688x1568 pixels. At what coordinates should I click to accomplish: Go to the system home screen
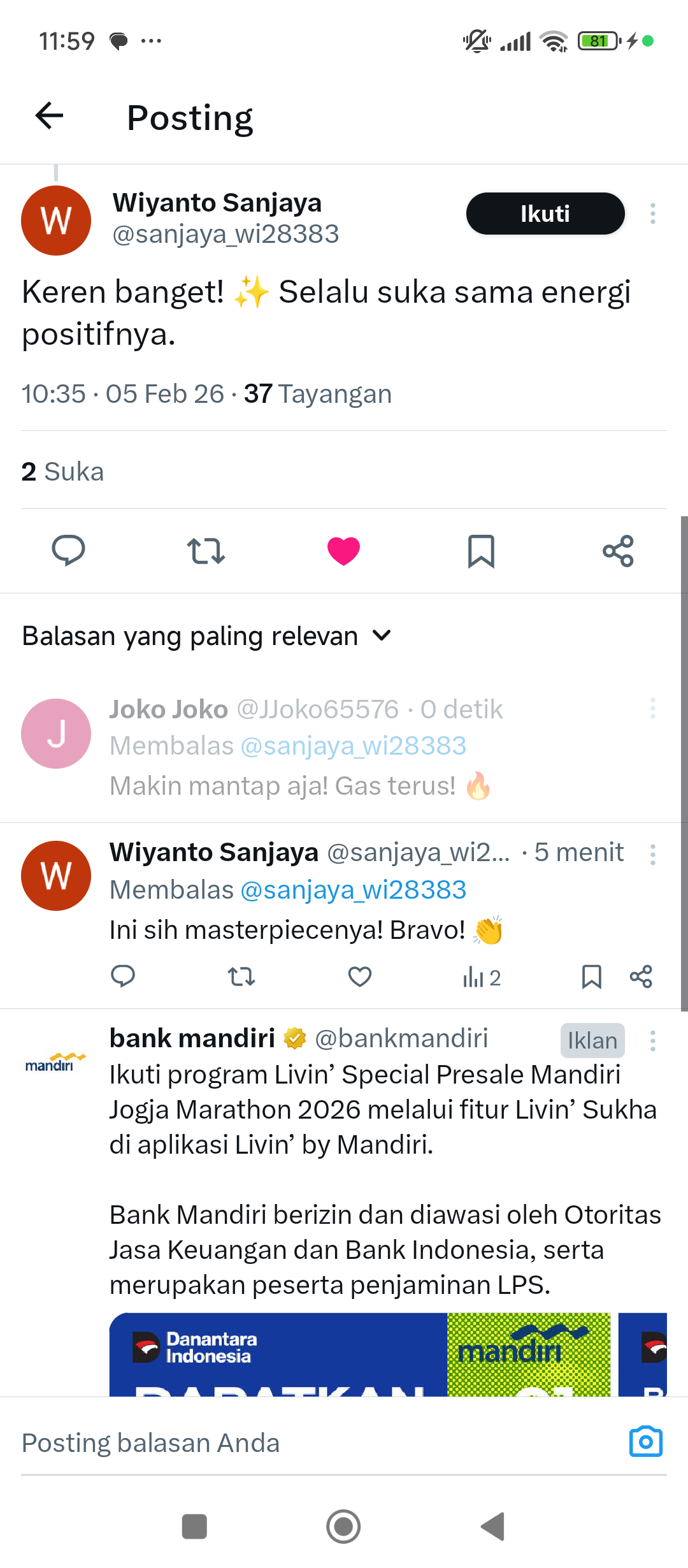343,1527
